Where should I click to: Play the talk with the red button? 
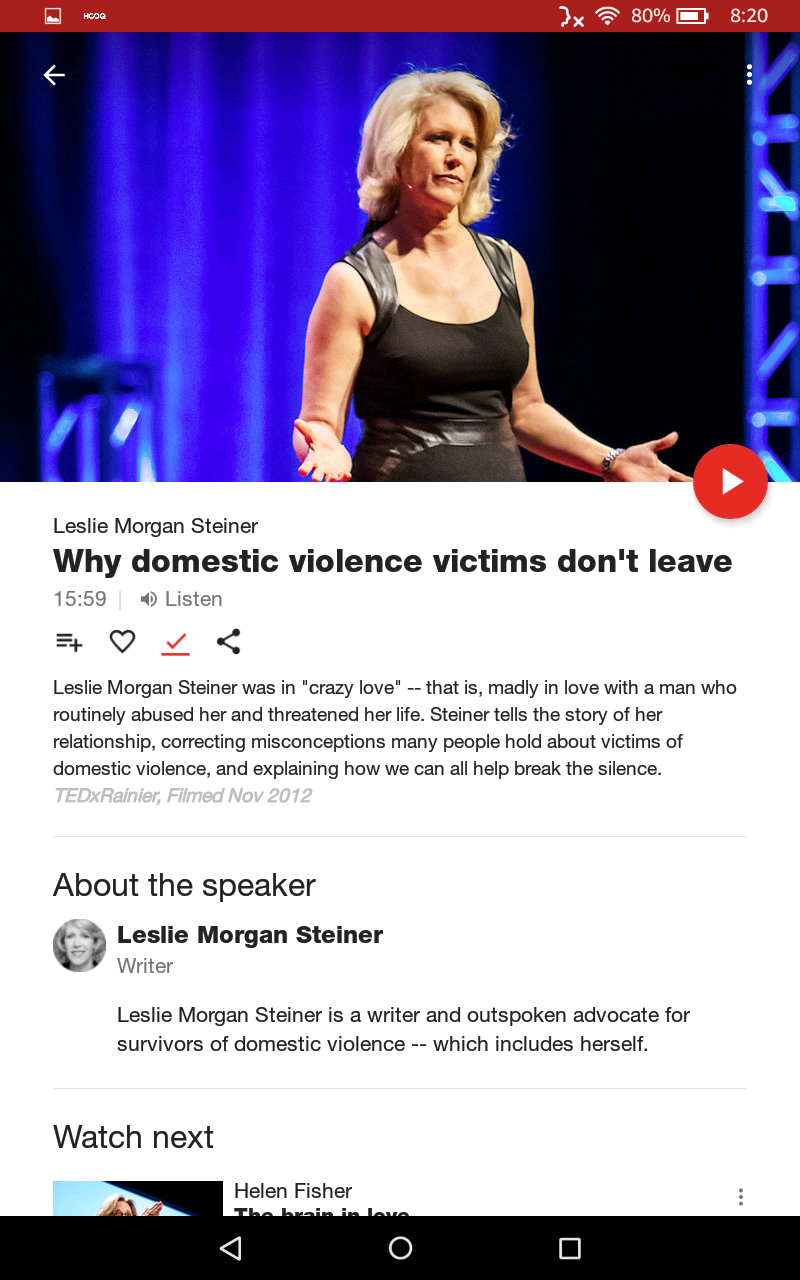tap(730, 482)
